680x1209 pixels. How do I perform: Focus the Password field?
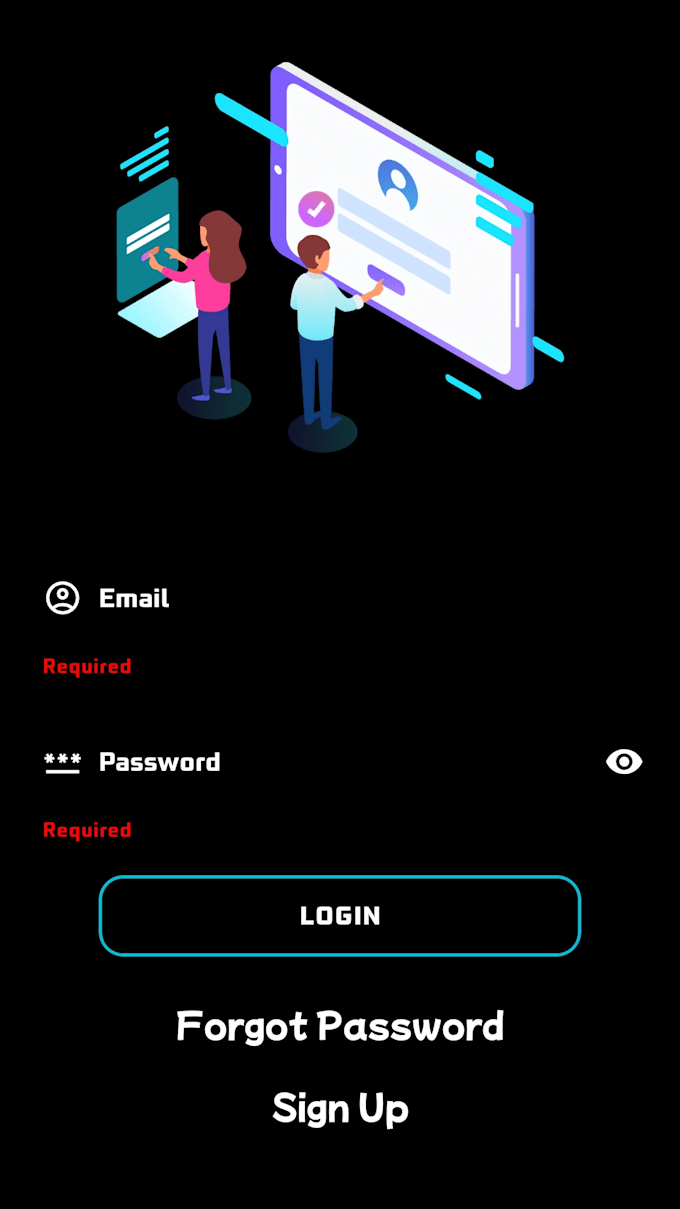point(330,762)
